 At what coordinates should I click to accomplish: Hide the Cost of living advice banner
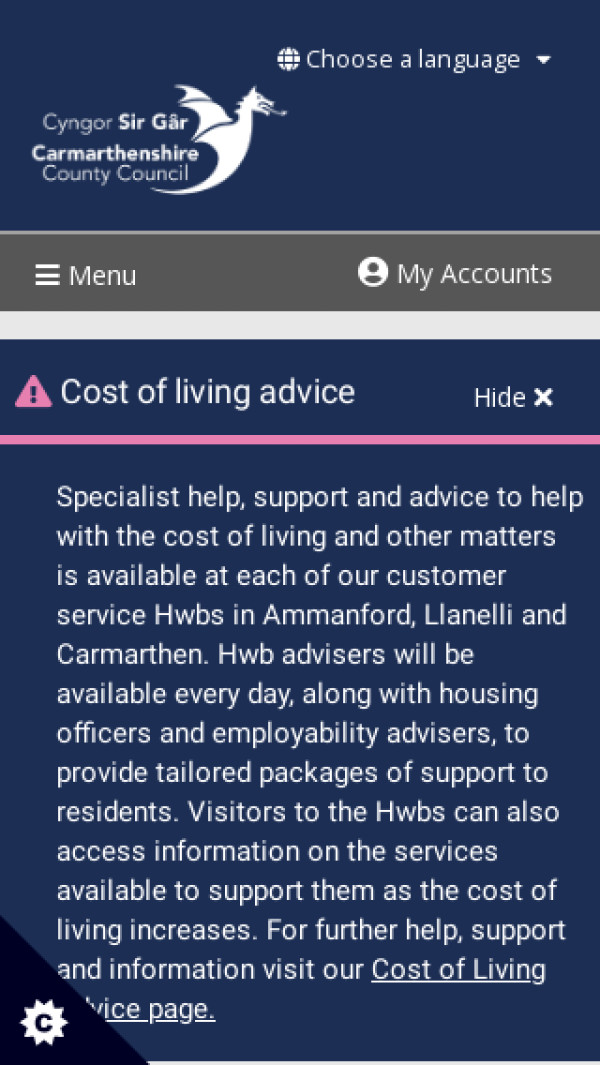tap(513, 397)
